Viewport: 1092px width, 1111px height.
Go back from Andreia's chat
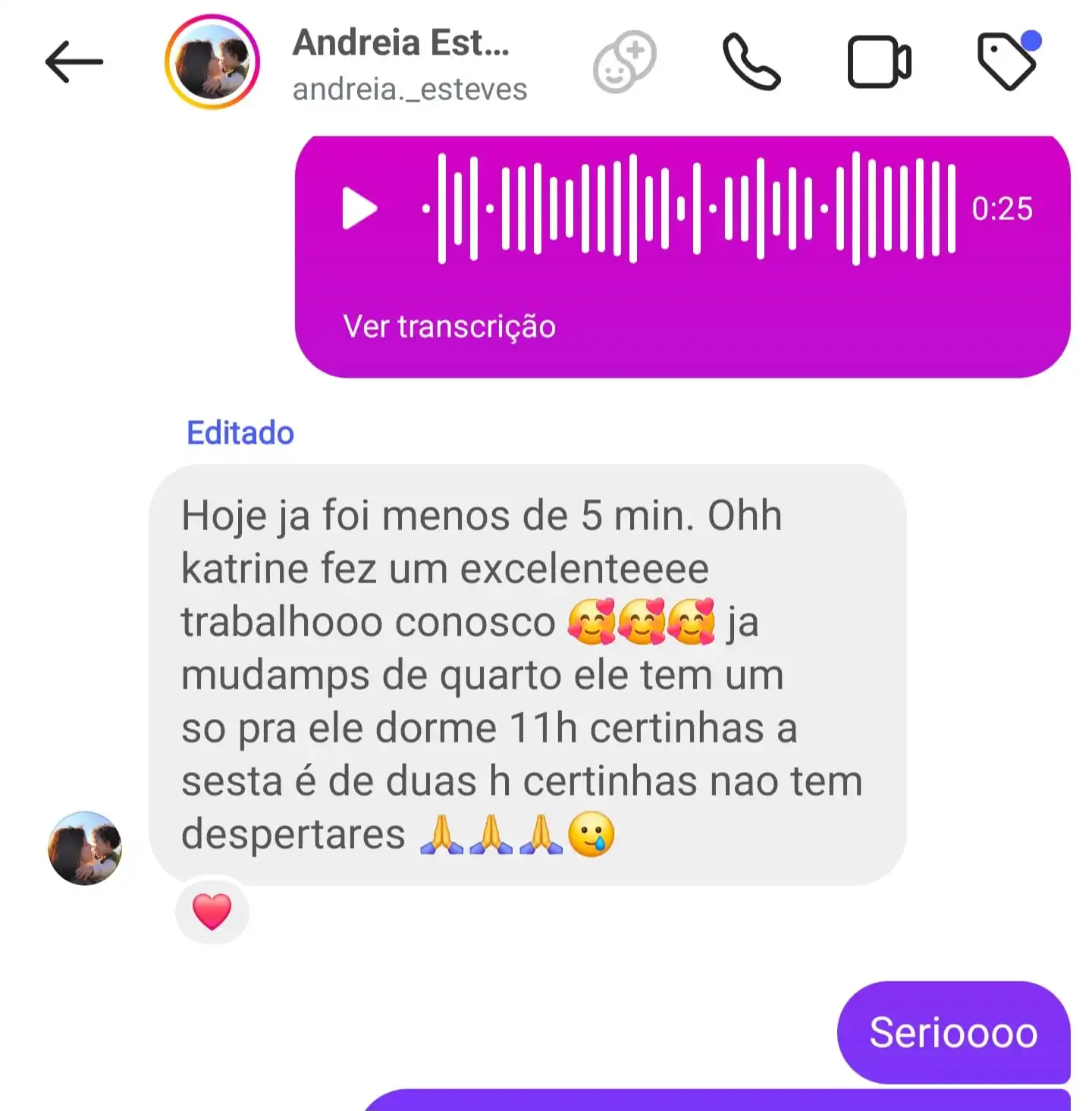pyautogui.click(x=74, y=62)
